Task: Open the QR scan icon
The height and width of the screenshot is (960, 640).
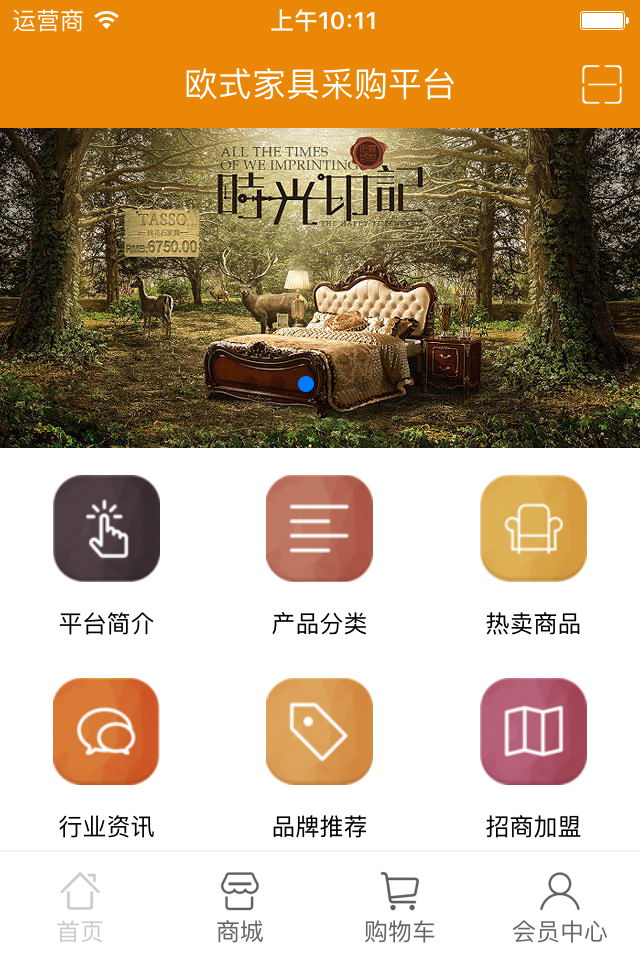Action: (x=602, y=85)
